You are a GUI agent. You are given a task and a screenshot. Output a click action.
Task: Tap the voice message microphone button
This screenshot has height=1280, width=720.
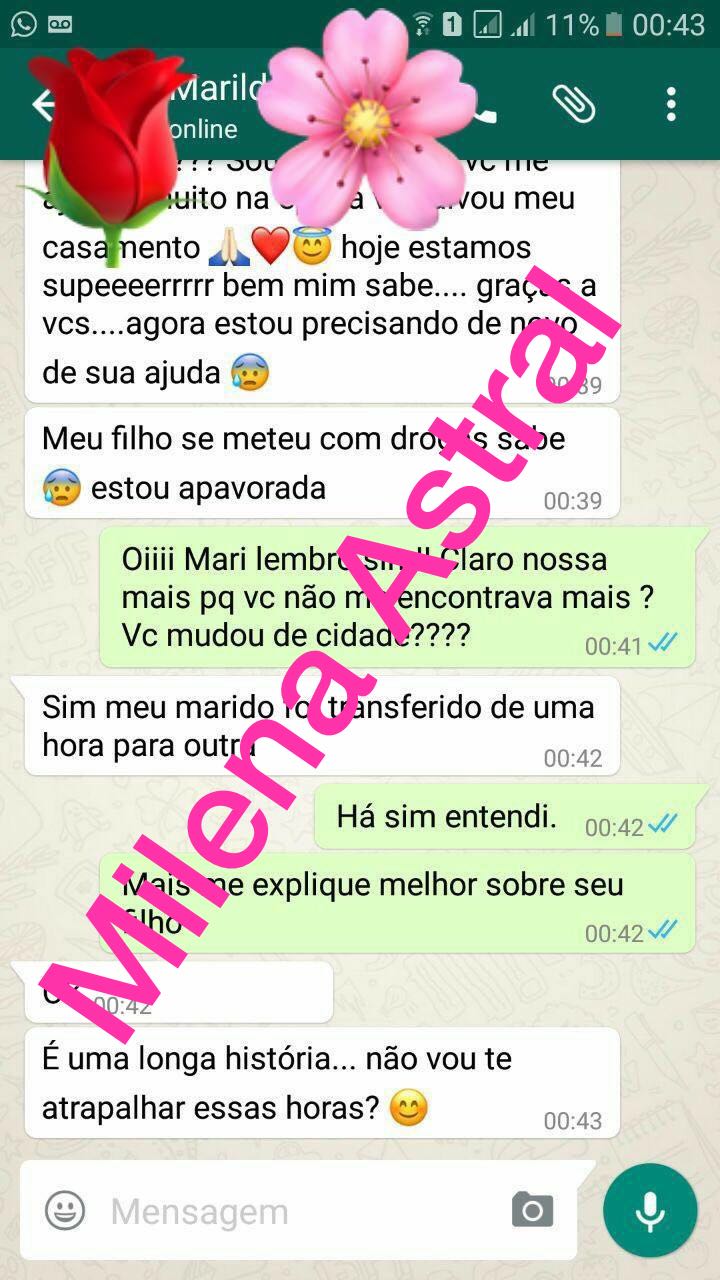pyautogui.click(x=650, y=1211)
